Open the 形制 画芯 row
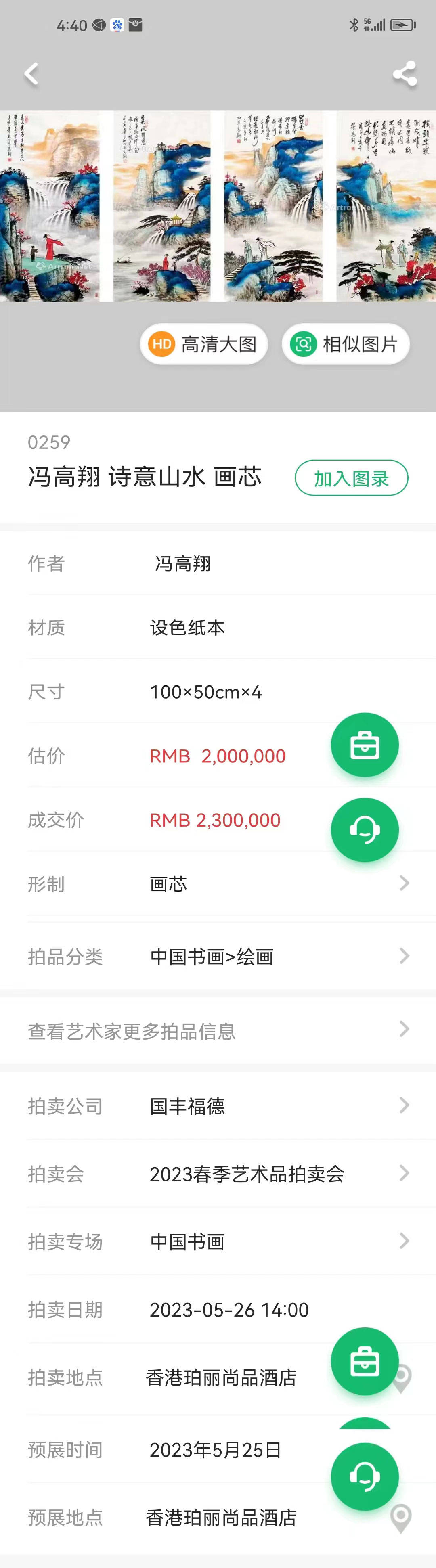Viewport: 436px width, 1568px height. tap(218, 884)
